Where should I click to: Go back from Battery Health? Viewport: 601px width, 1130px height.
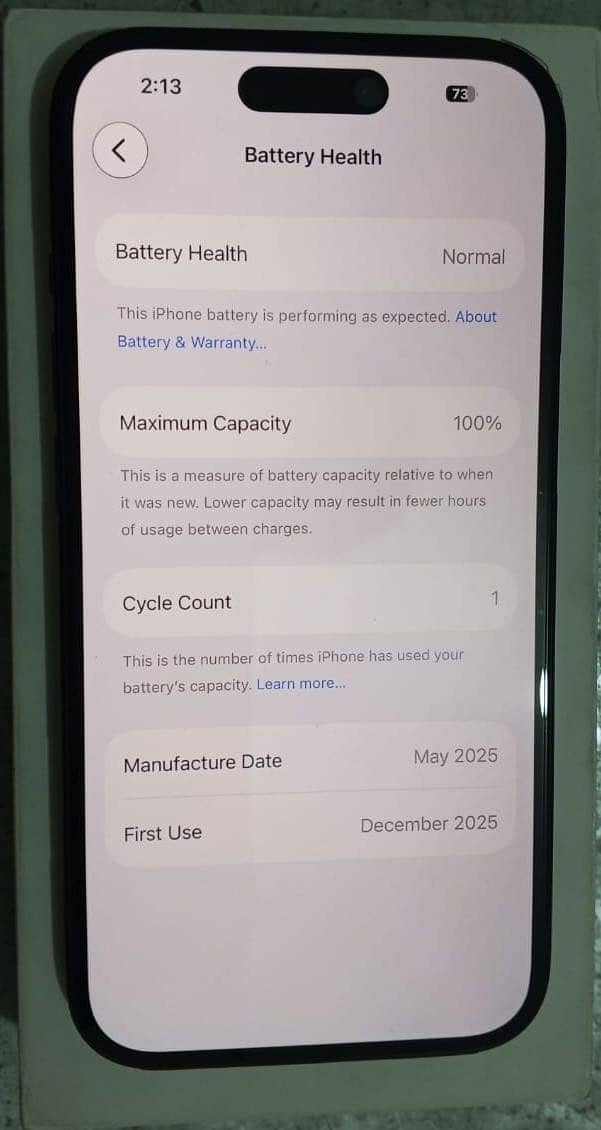click(x=120, y=151)
